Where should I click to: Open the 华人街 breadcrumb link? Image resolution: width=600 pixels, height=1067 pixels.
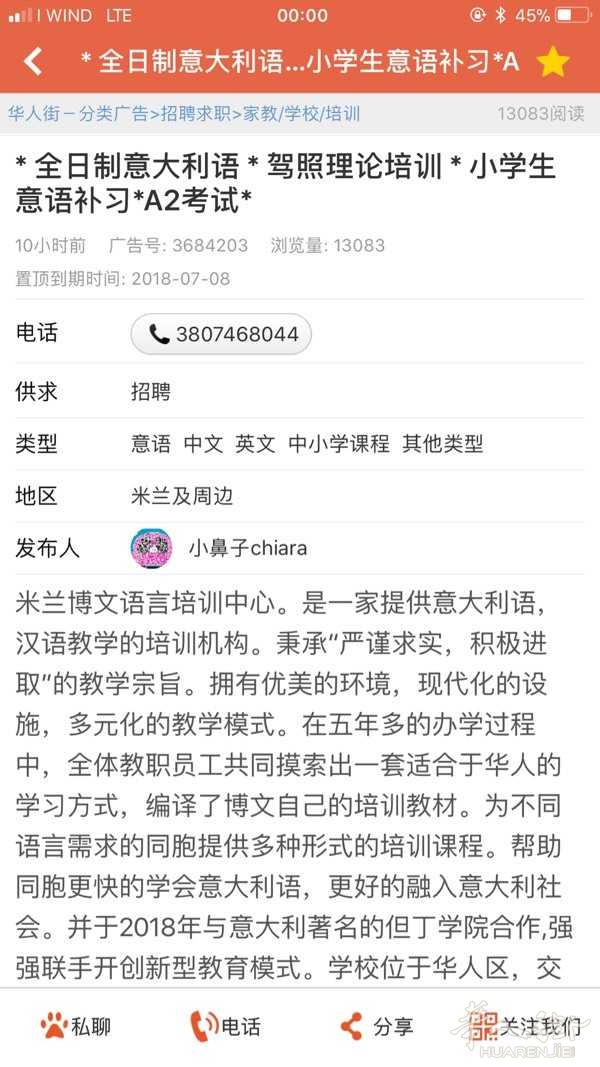(33, 114)
